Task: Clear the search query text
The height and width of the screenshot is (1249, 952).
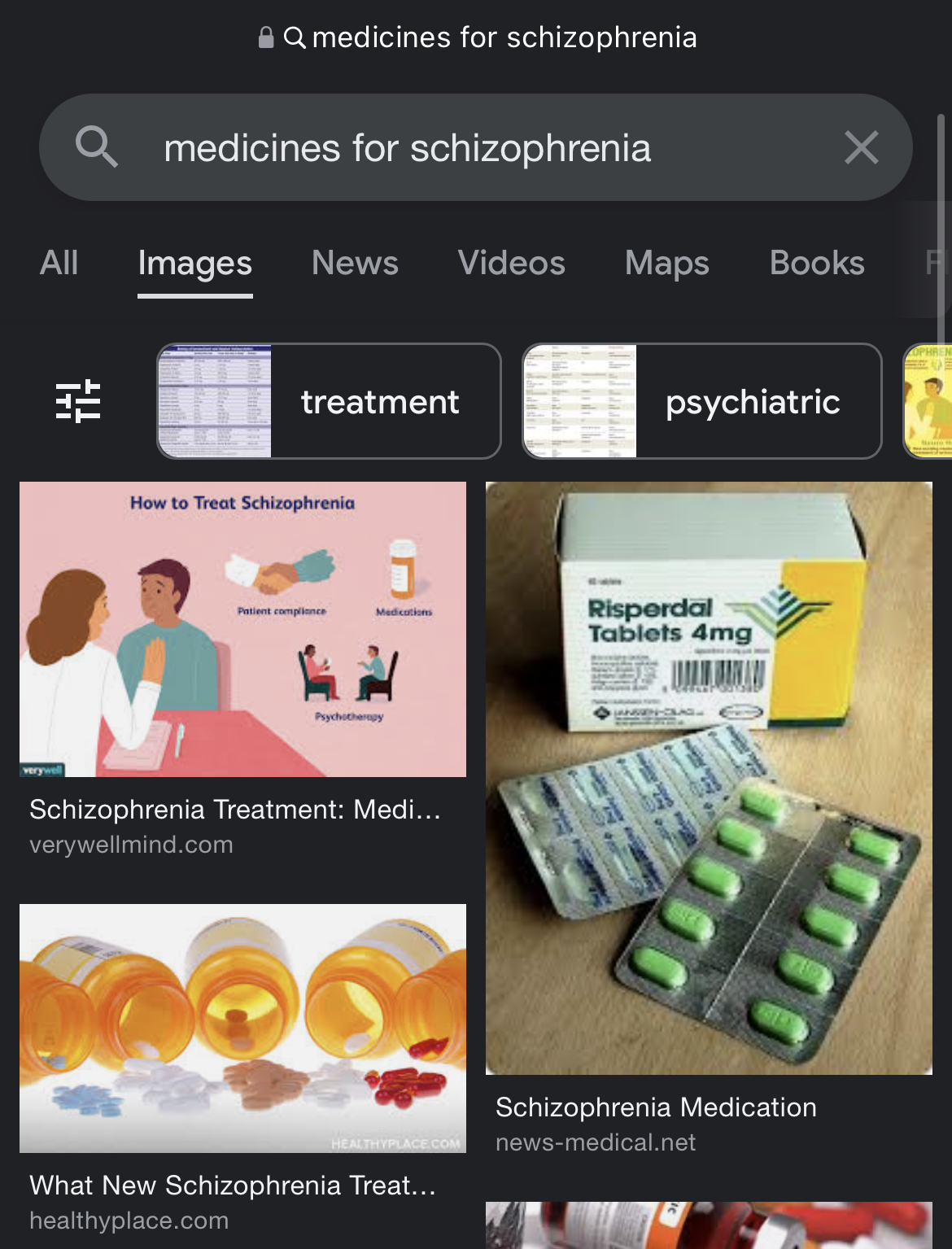Action: click(861, 148)
